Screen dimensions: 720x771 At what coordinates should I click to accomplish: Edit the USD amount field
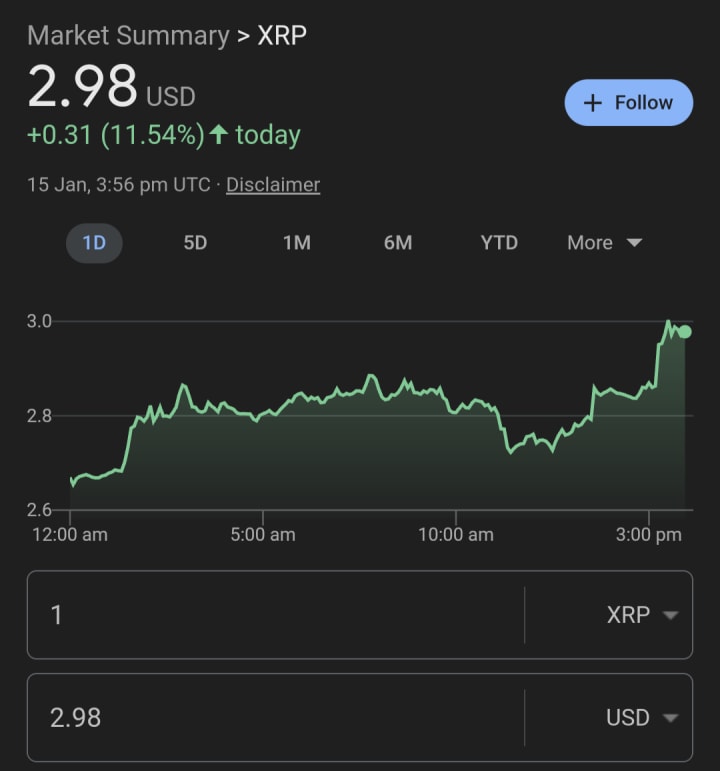275,718
